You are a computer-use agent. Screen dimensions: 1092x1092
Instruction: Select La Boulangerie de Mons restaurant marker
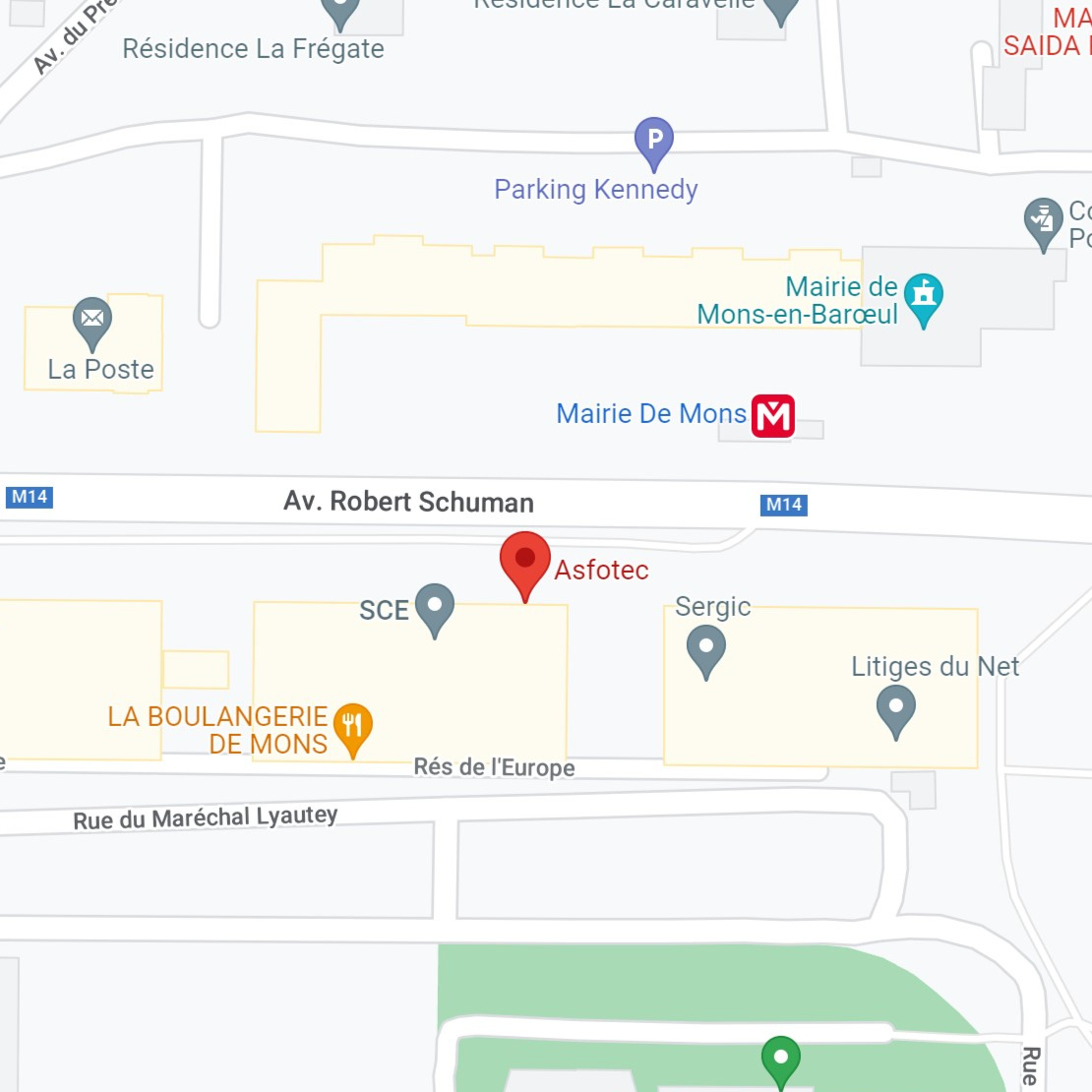click(352, 726)
